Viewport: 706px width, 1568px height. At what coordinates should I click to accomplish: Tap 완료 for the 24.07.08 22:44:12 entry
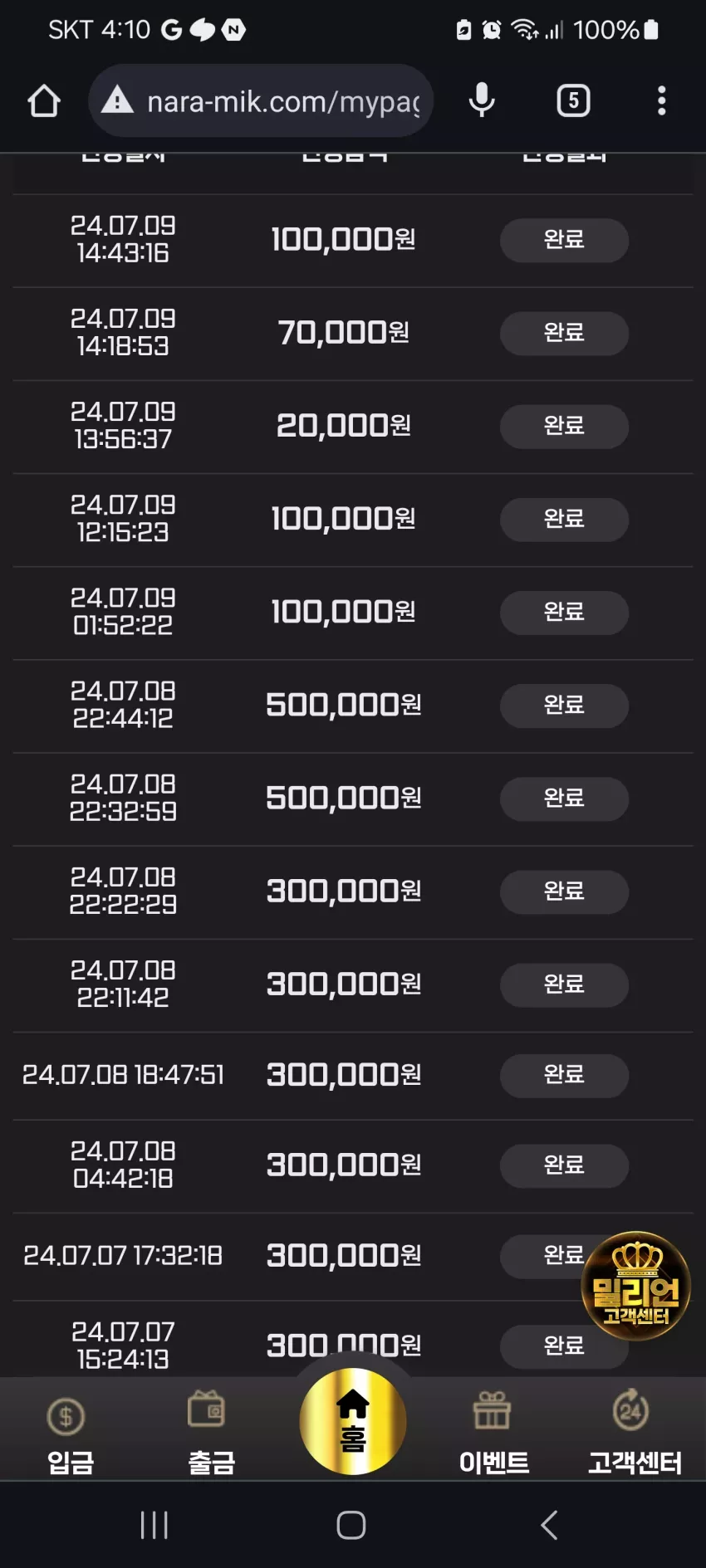[x=564, y=706]
